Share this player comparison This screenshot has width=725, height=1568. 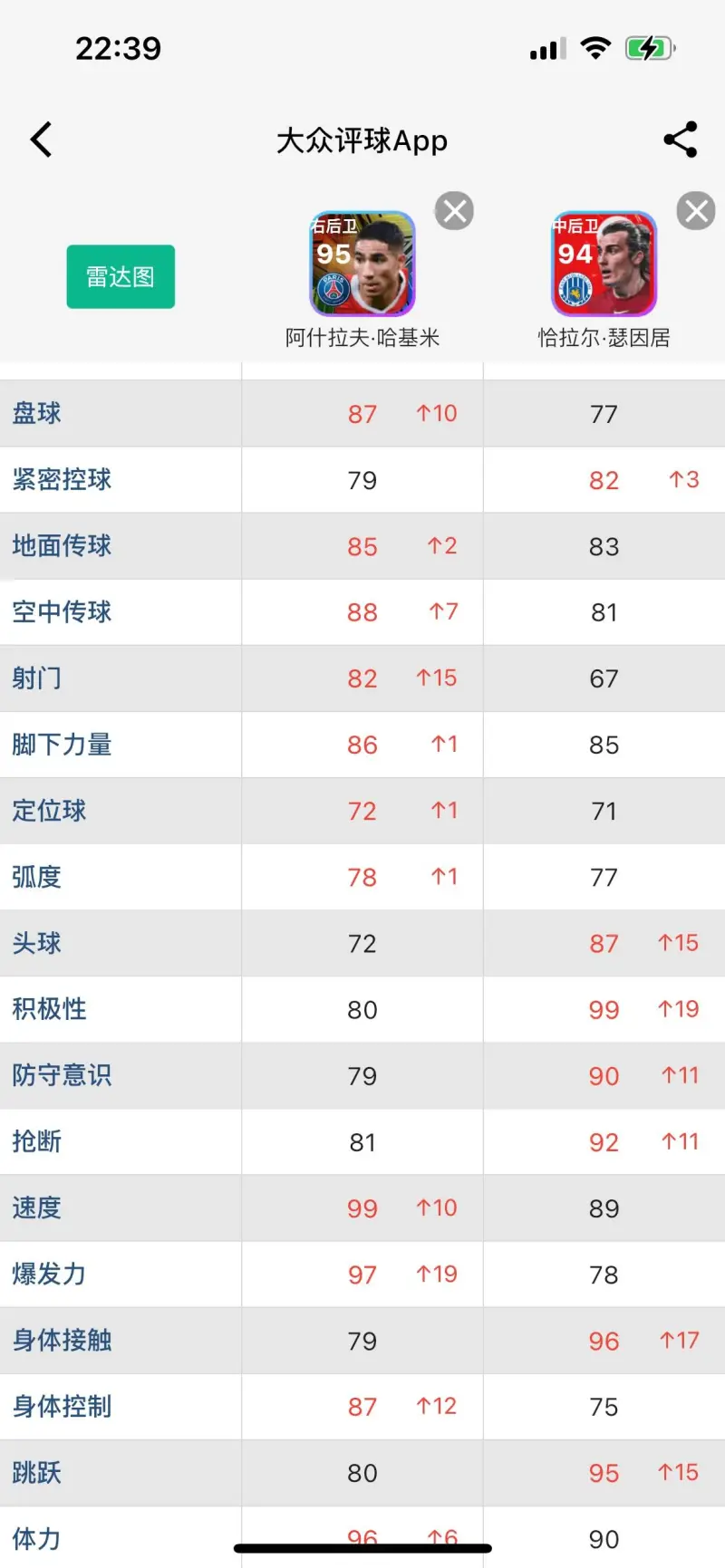pos(681,139)
